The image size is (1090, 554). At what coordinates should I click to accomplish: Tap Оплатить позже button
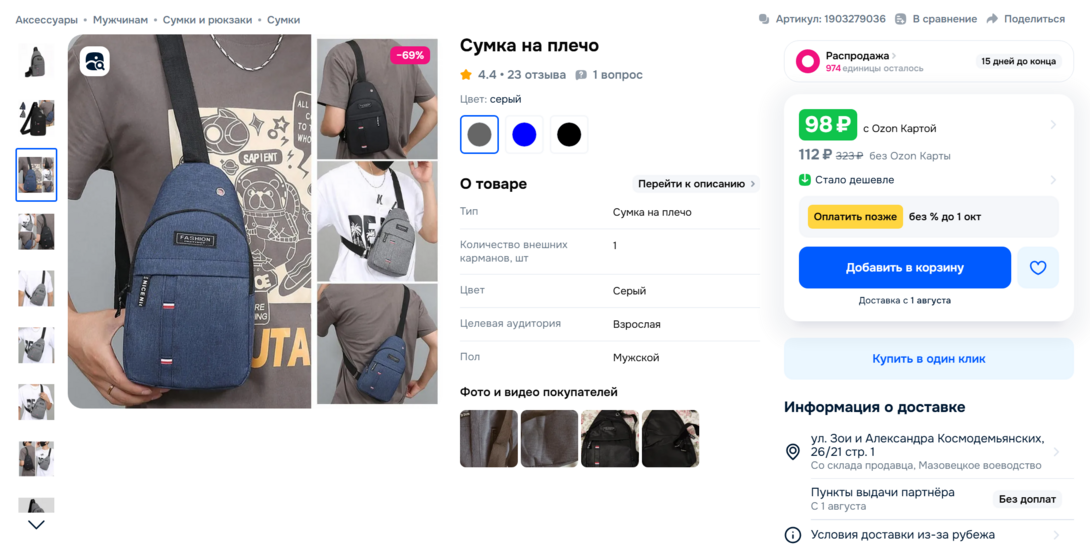[x=854, y=217]
